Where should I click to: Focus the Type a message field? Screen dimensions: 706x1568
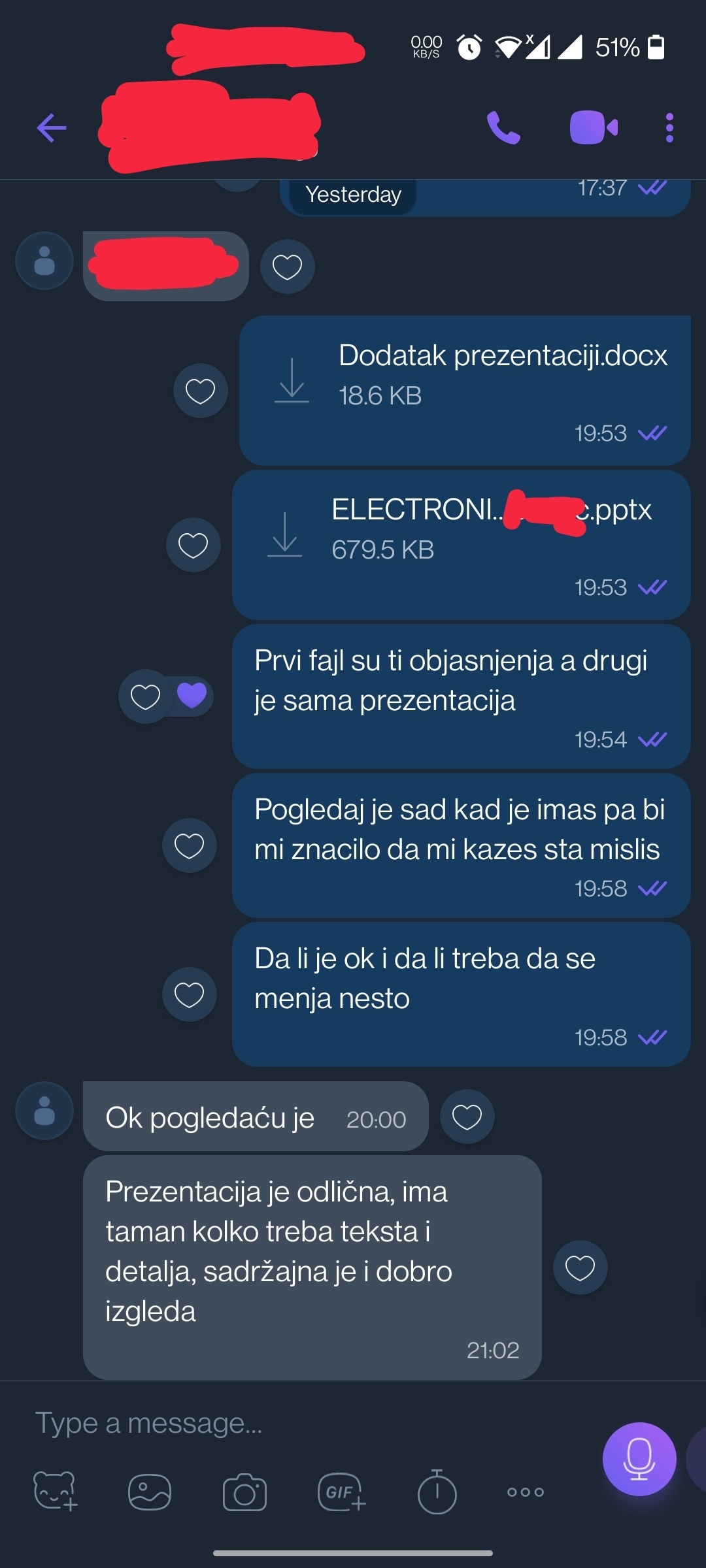click(x=294, y=1423)
